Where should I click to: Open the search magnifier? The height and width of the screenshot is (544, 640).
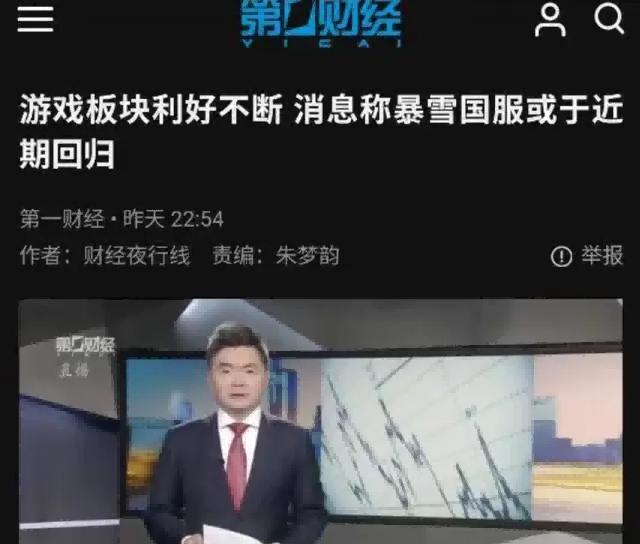pos(609,19)
